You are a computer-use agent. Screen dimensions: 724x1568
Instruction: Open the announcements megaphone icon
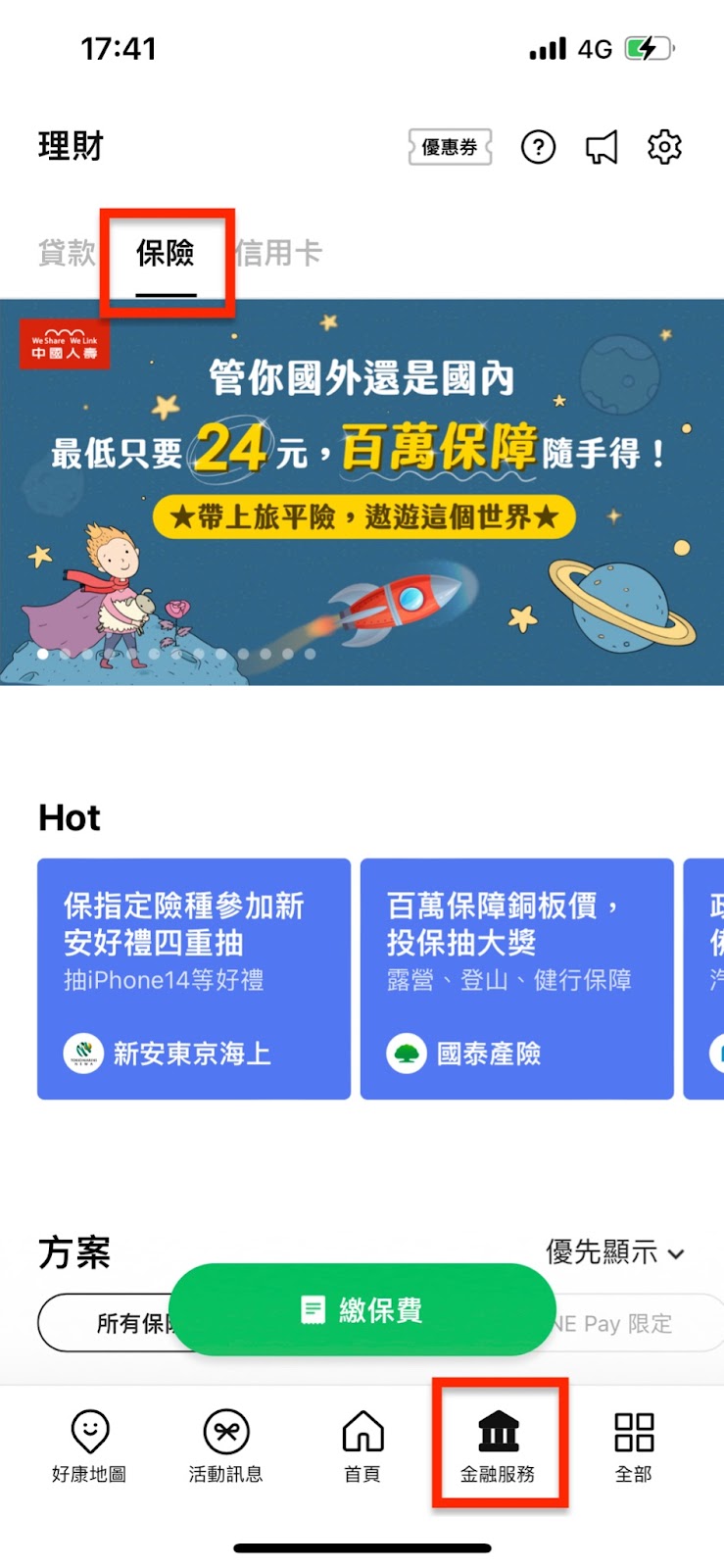602,147
